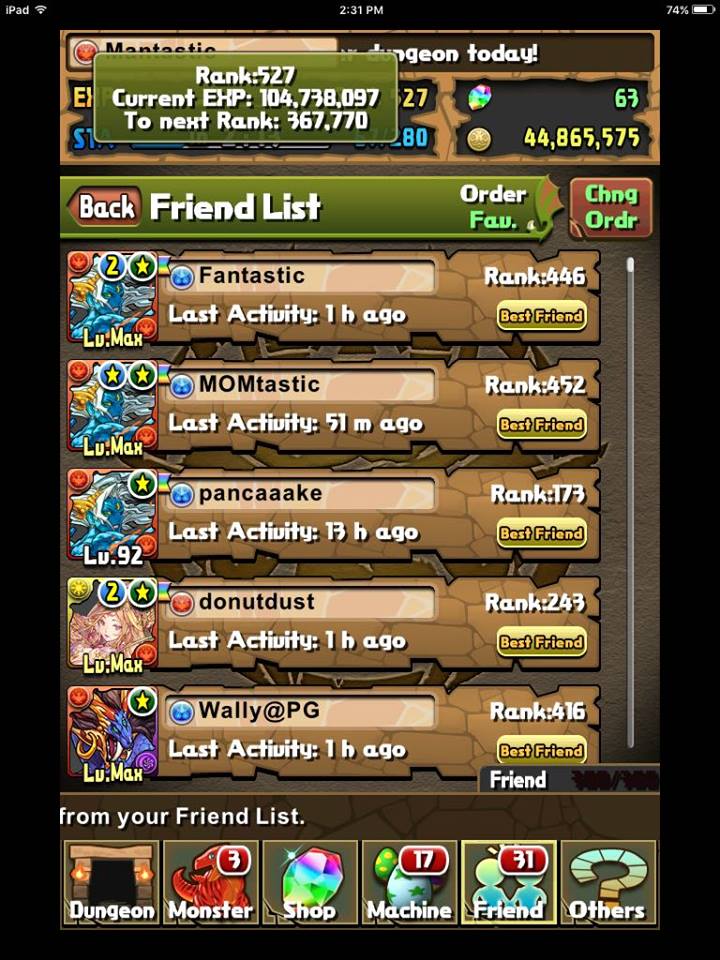720x960 pixels.
Task: Switch to the Dungeon tab
Action: pyautogui.click(x=111, y=883)
